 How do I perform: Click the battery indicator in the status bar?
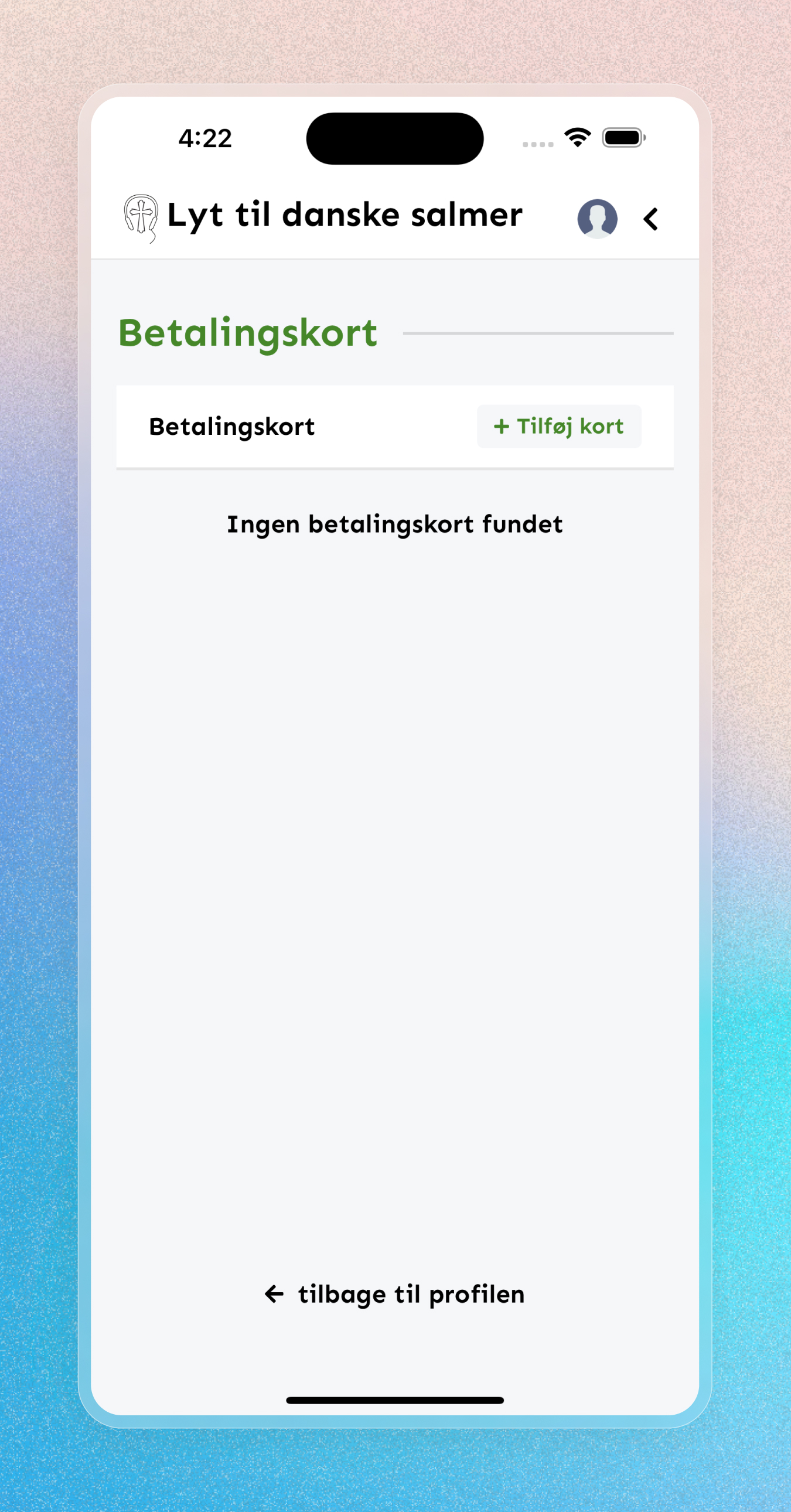(x=623, y=137)
